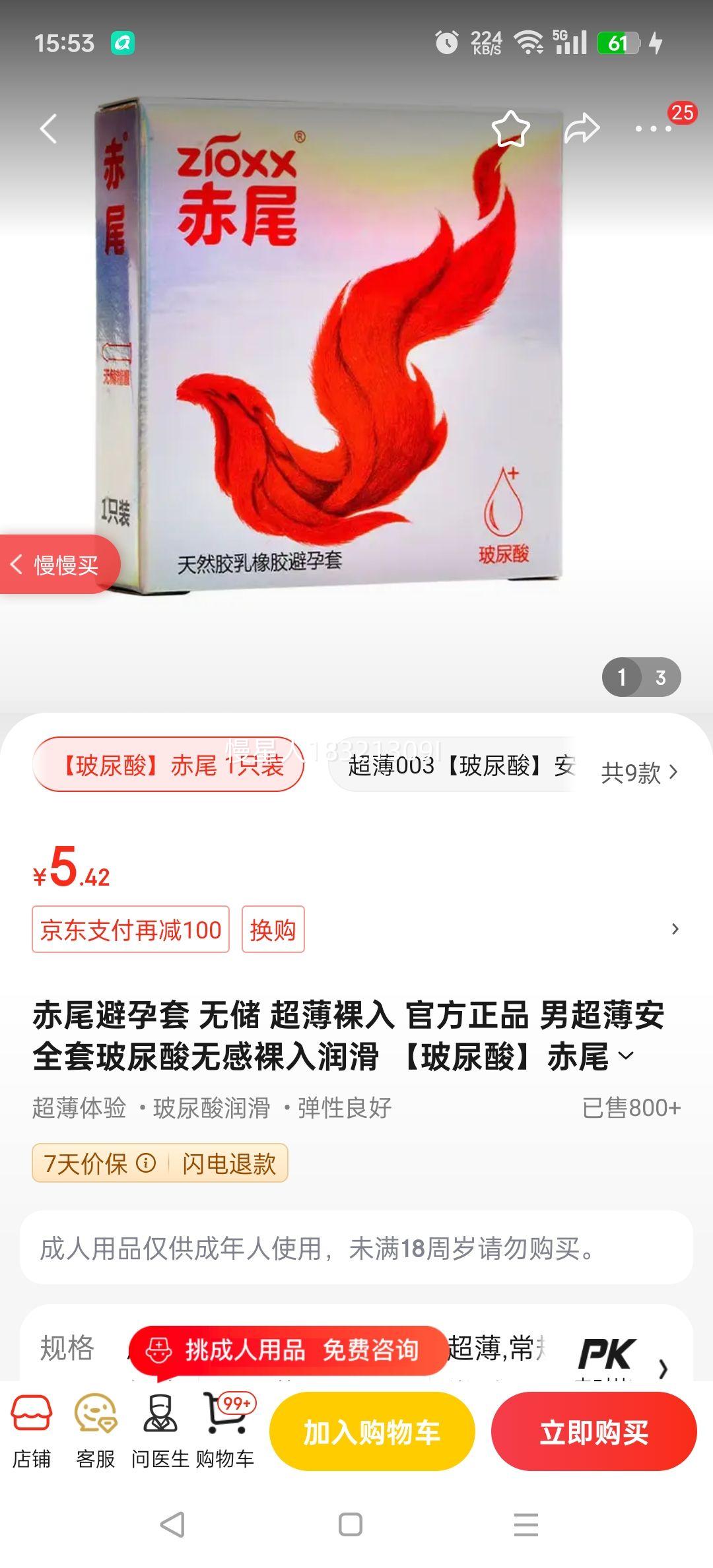The height and width of the screenshot is (1568, 713).
Task: Open the 店铺 shop icon
Action: [x=32, y=1429]
